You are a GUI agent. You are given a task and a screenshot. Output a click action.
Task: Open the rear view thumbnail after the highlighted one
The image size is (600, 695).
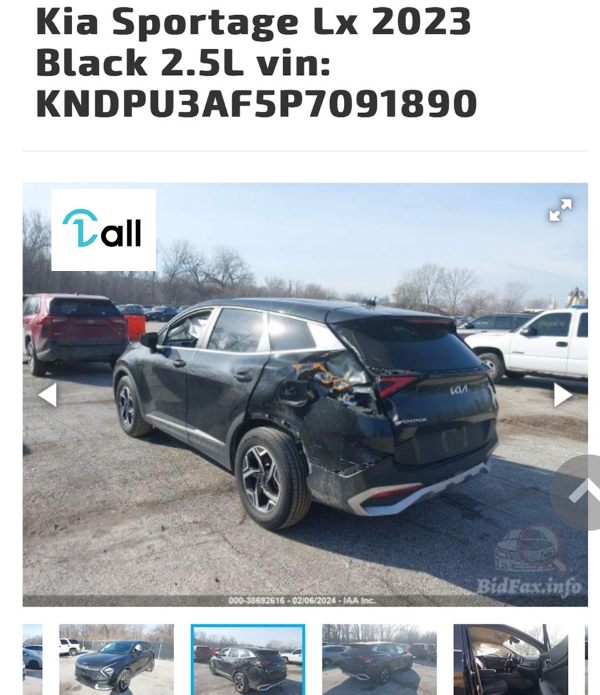coord(379,659)
